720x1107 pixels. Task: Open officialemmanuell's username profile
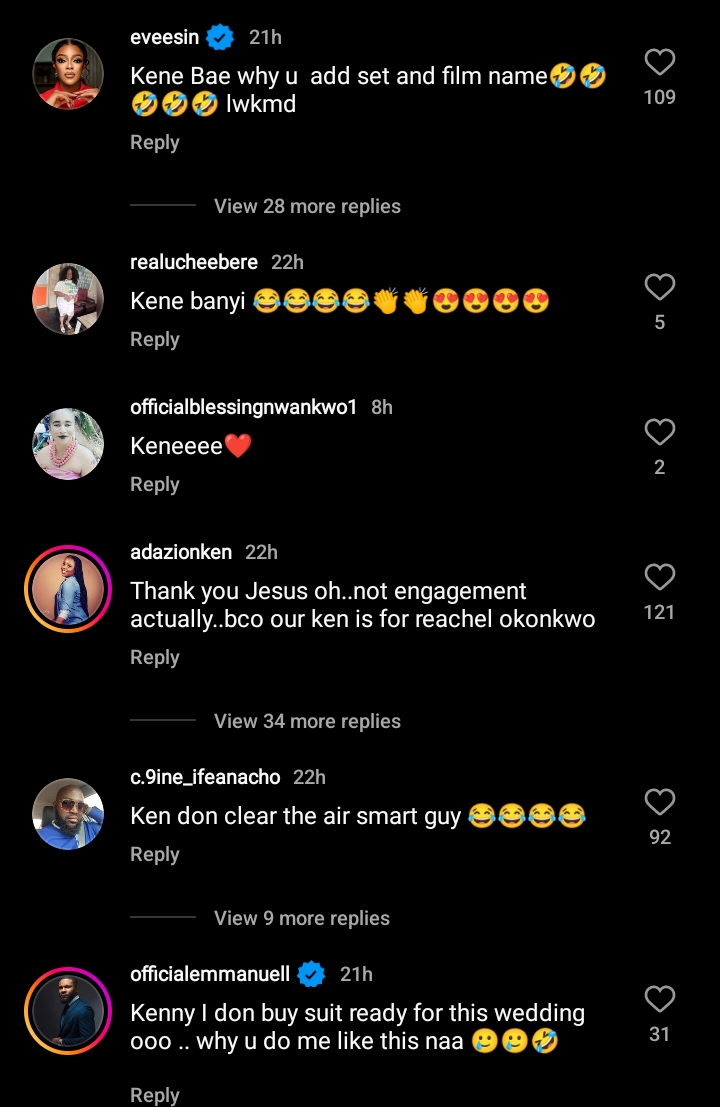(x=210, y=974)
